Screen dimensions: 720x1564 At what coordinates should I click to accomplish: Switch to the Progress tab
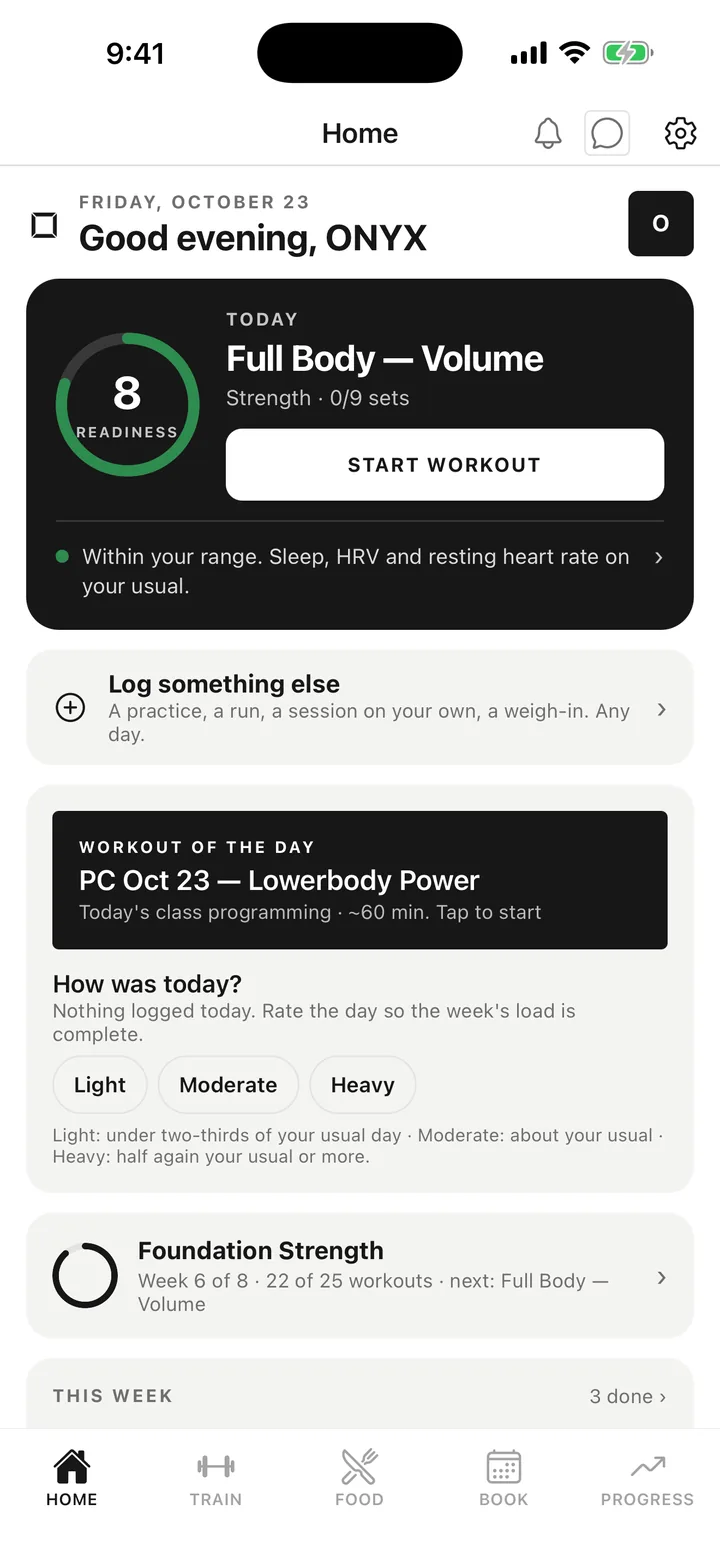coord(647,1479)
